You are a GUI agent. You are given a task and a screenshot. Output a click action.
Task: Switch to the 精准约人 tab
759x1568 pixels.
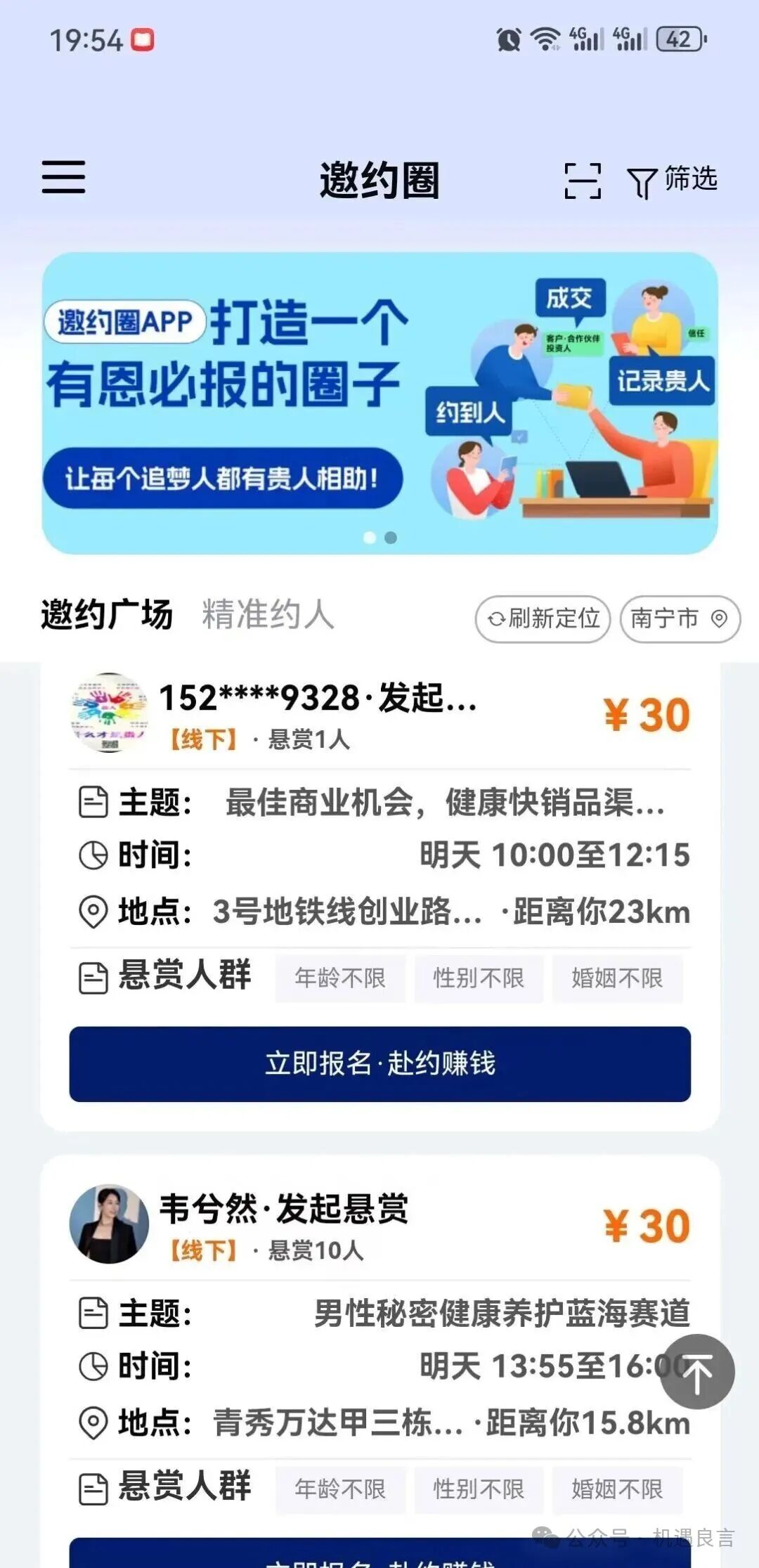tap(268, 614)
